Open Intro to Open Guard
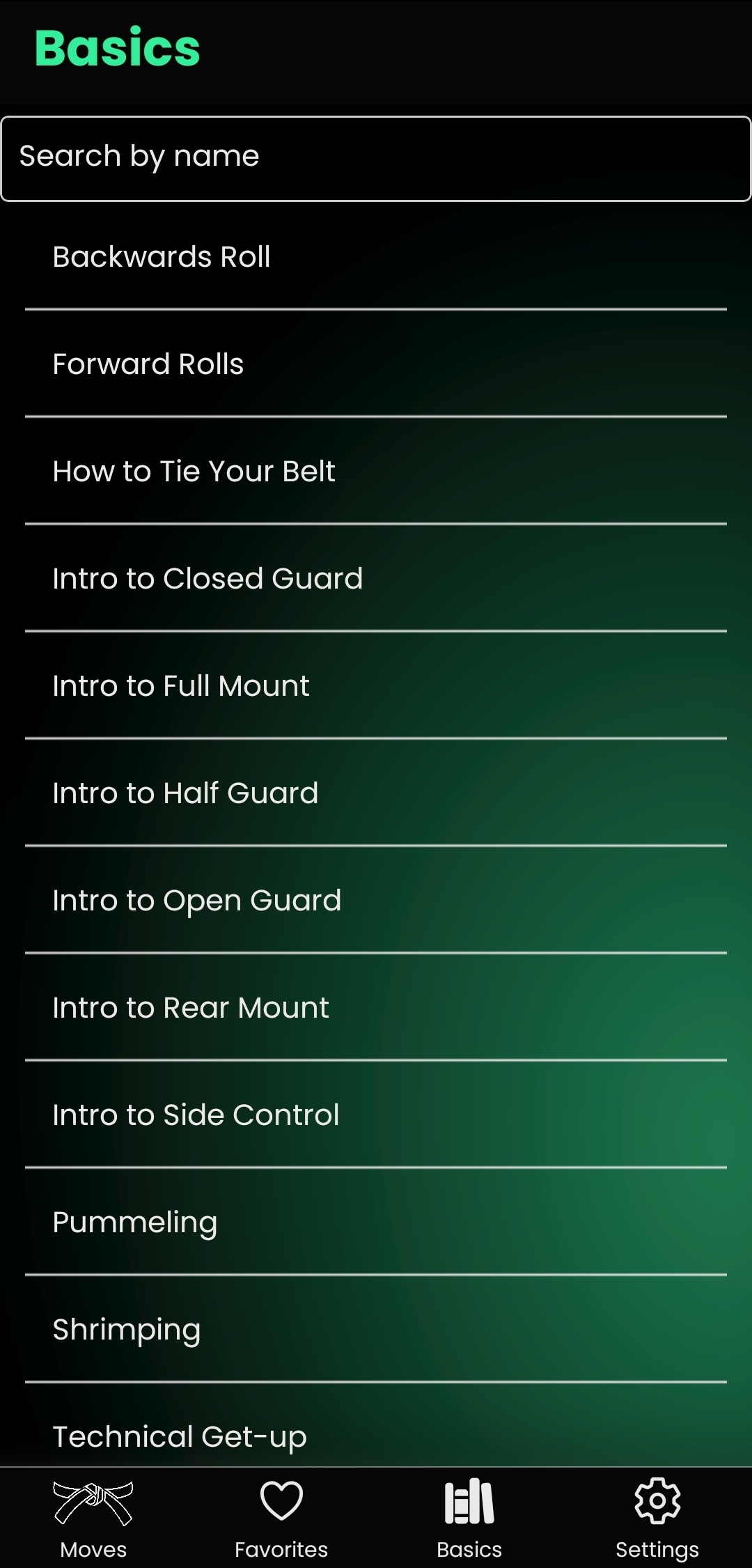The width and height of the screenshot is (752, 1568). tap(196, 900)
